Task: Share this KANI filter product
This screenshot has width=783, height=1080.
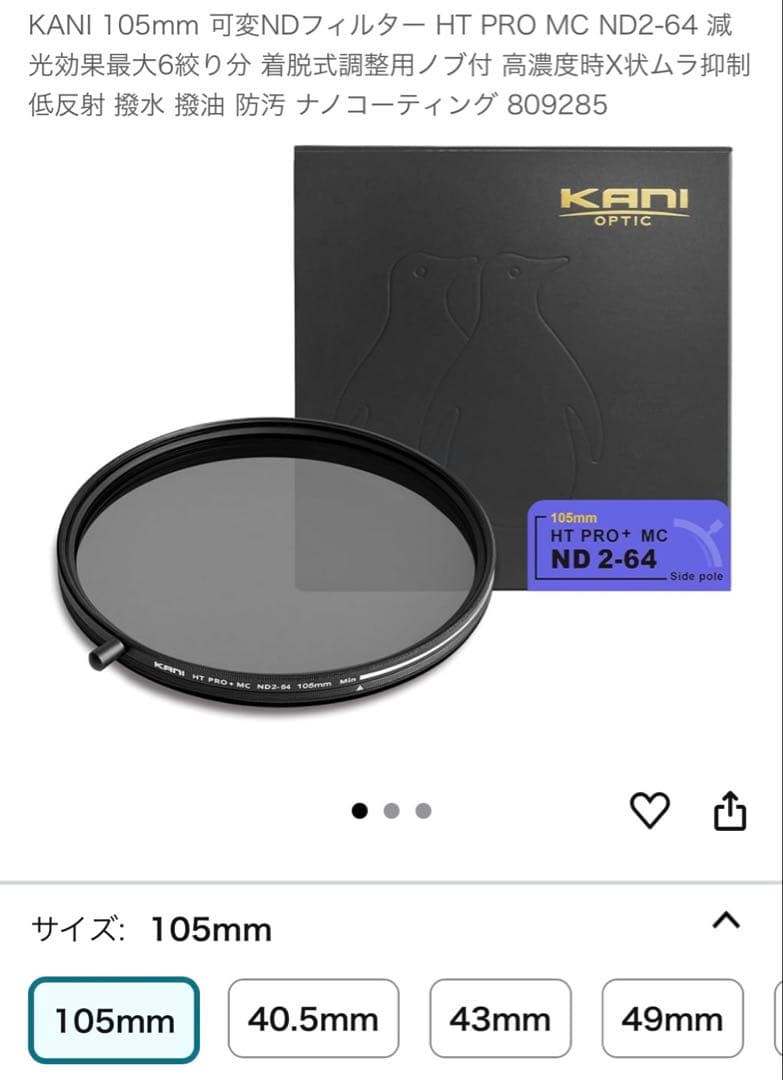Action: pyautogui.click(x=730, y=810)
